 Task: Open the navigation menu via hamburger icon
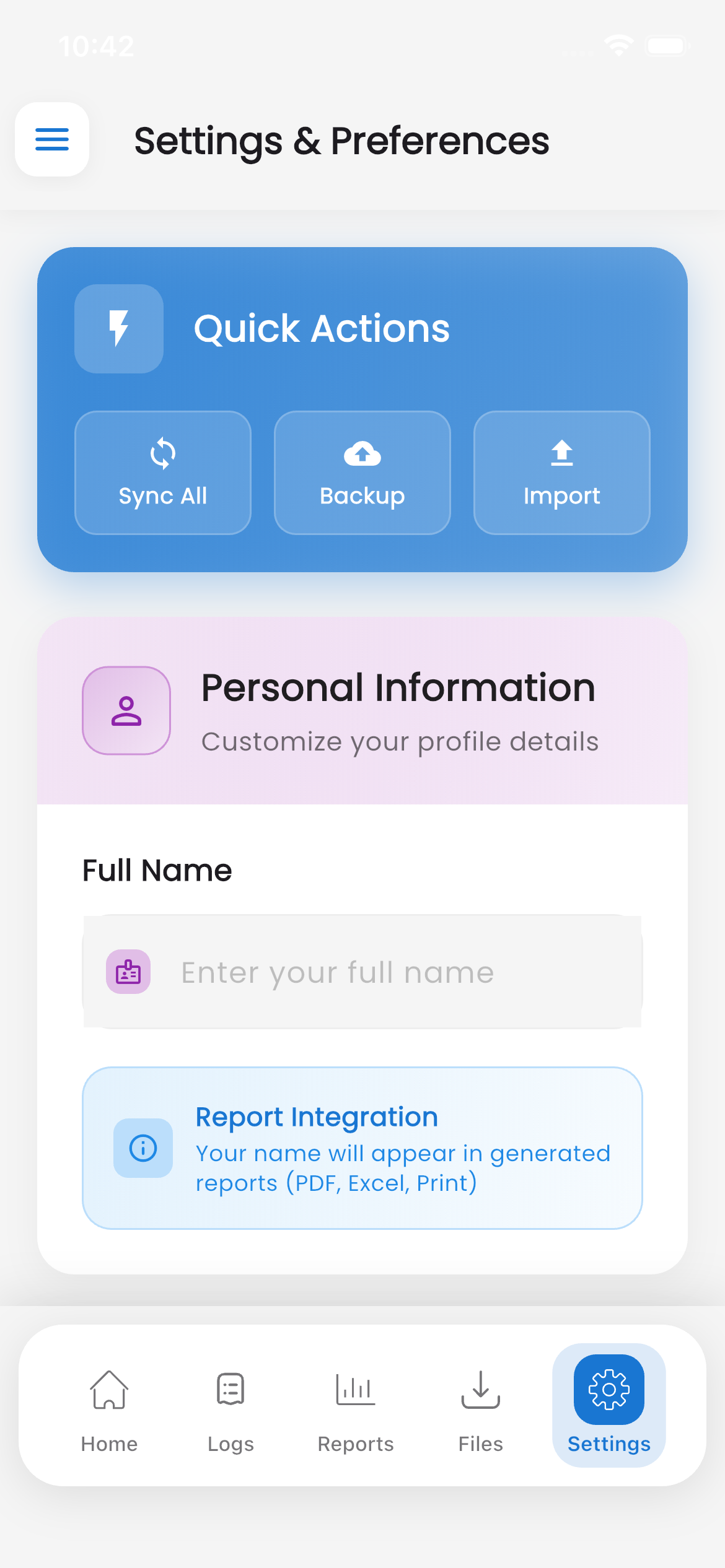[x=52, y=139]
